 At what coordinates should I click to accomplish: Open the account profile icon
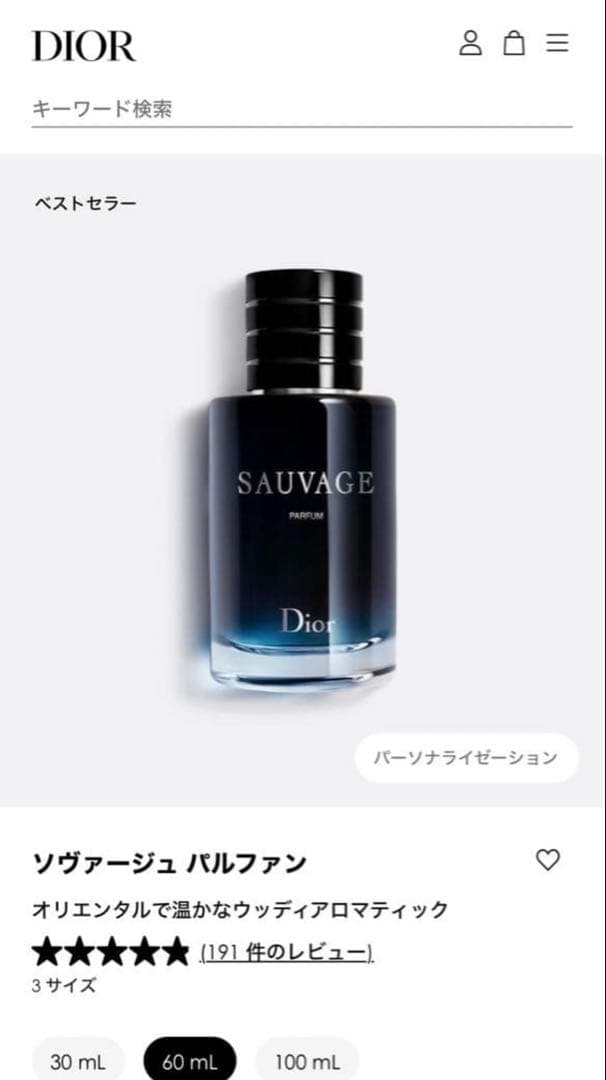point(470,43)
